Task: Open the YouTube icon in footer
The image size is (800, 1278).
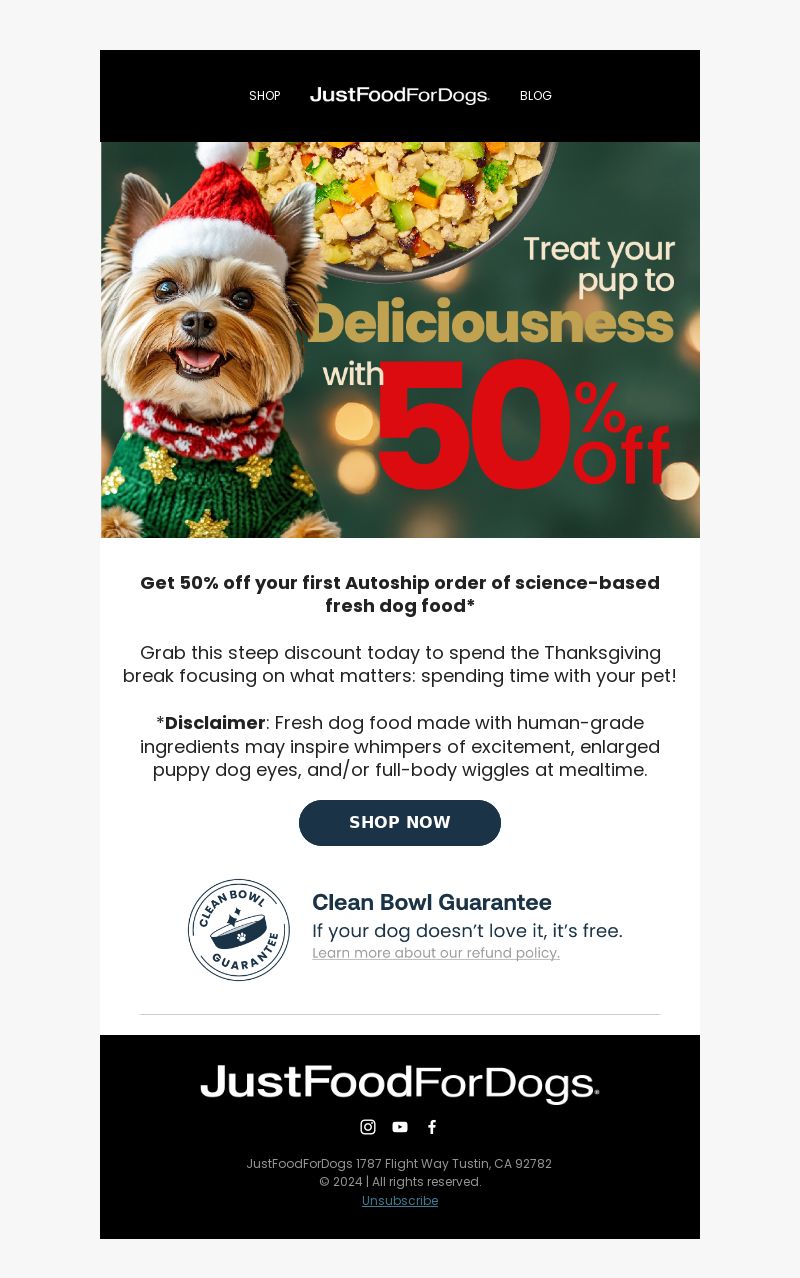Action: tap(400, 1127)
